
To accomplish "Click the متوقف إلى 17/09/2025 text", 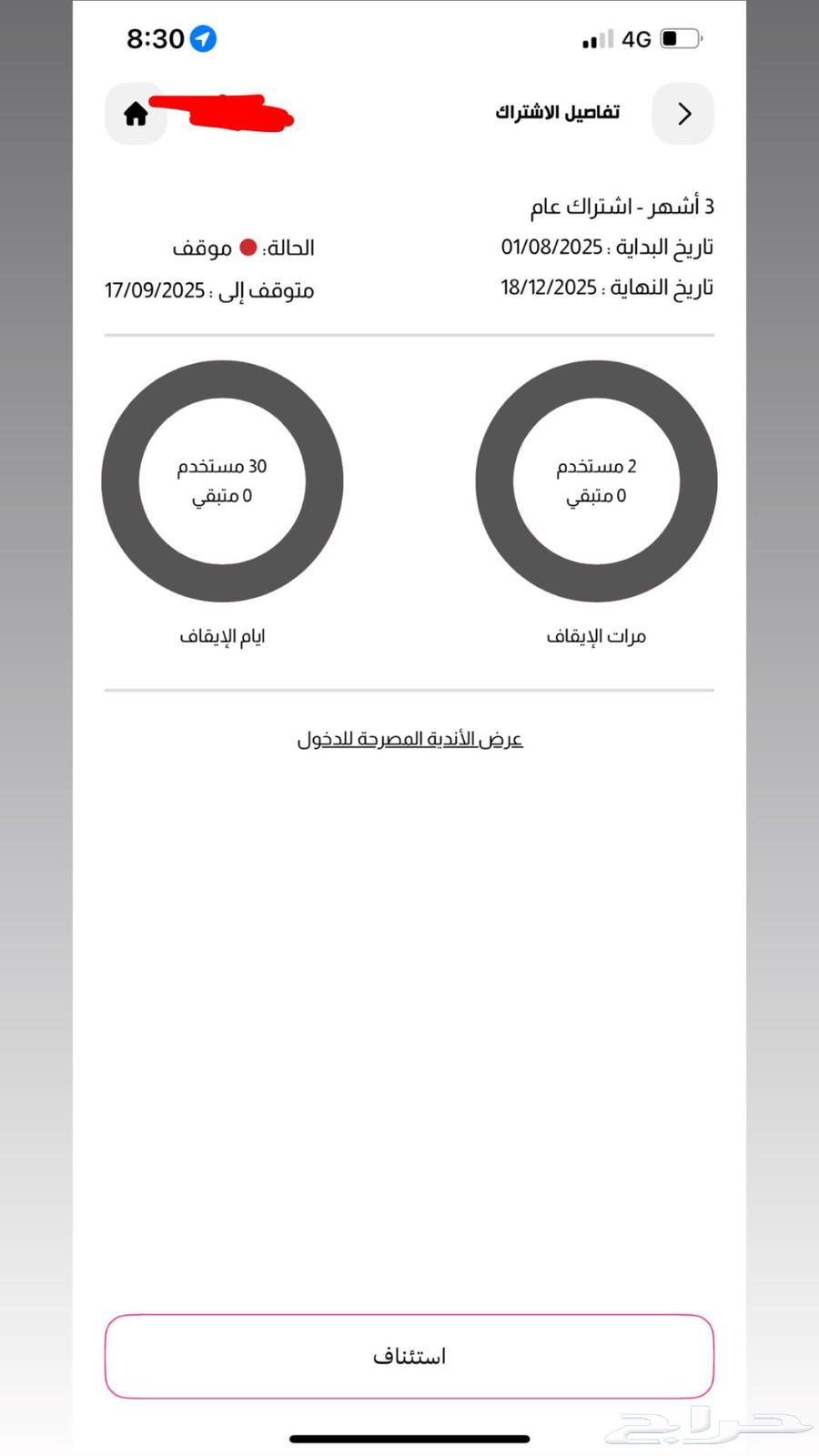I will tap(207, 289).
